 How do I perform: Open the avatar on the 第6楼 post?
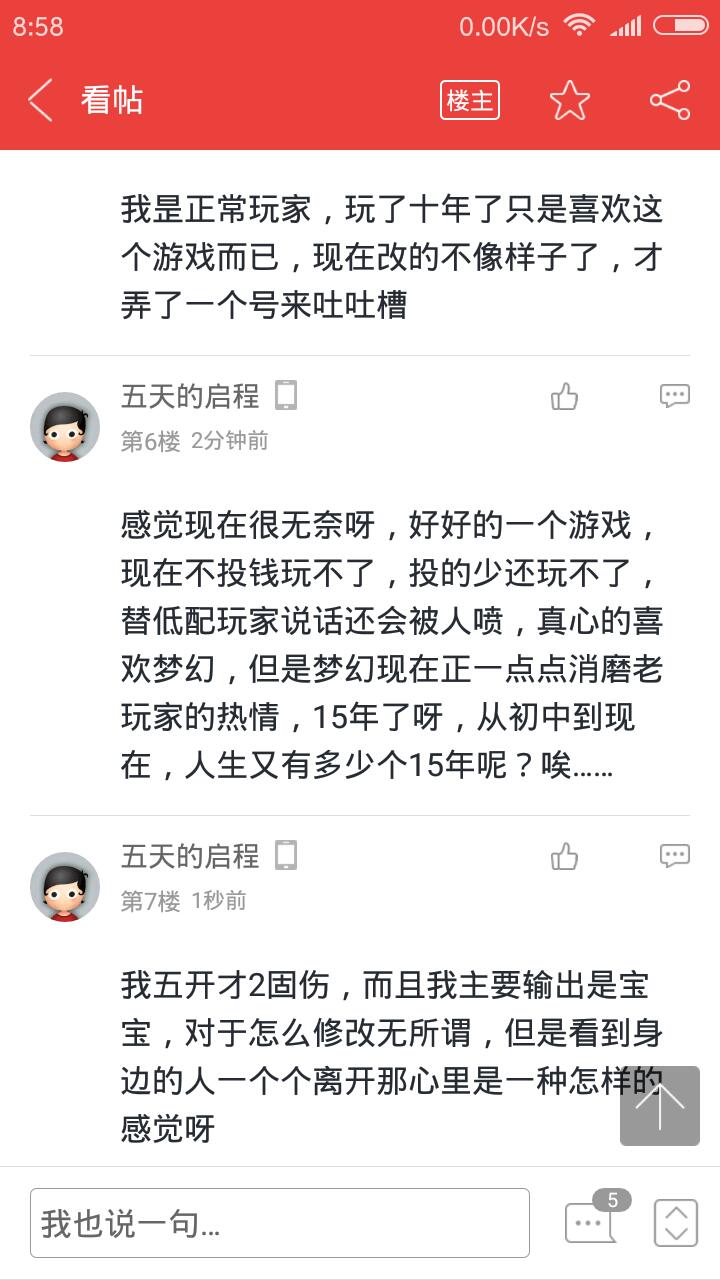pyautogui.click(x=65, y=427)
